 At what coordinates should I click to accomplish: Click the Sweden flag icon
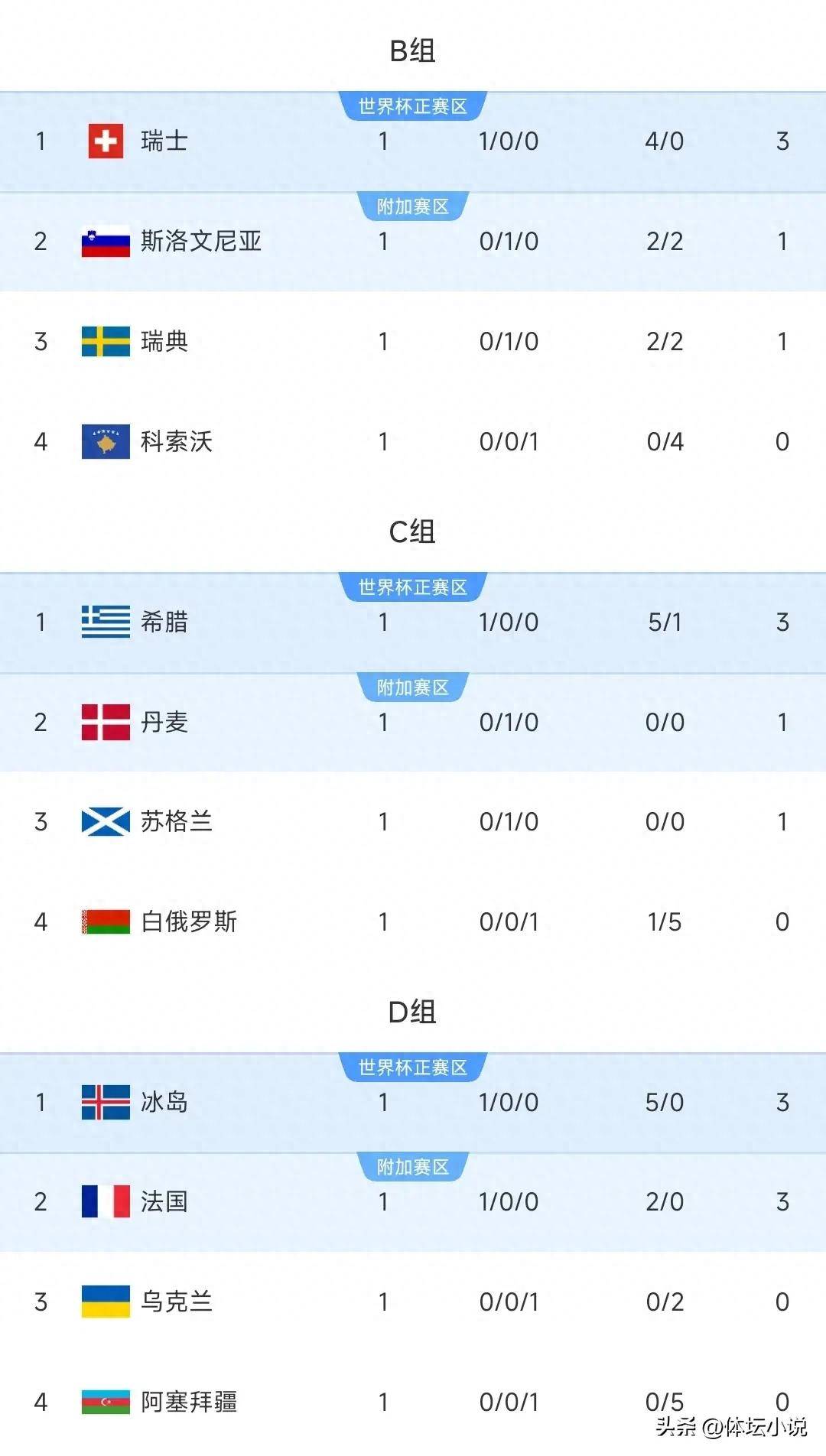tap(107, 342)
